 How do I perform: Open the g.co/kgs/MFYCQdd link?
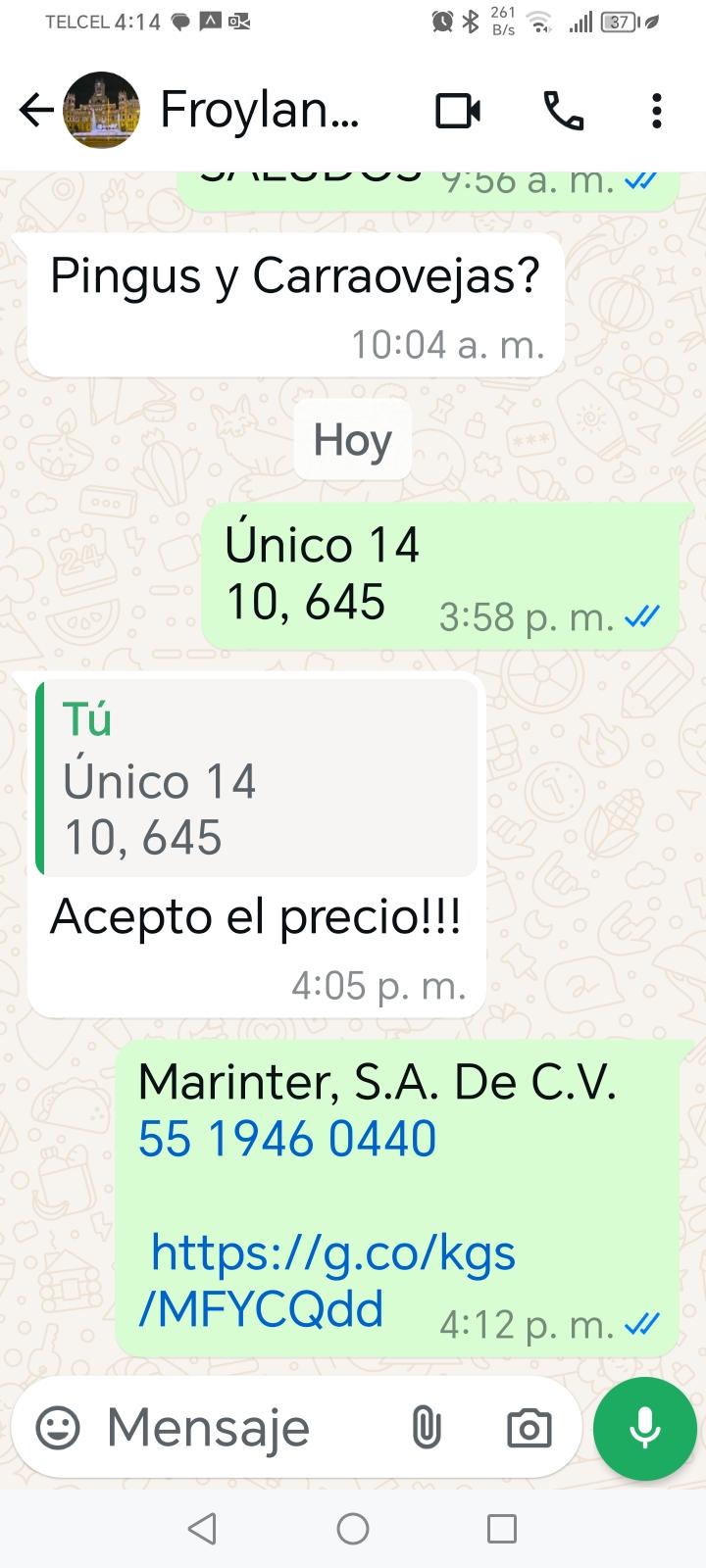[x=330, y=1280]
